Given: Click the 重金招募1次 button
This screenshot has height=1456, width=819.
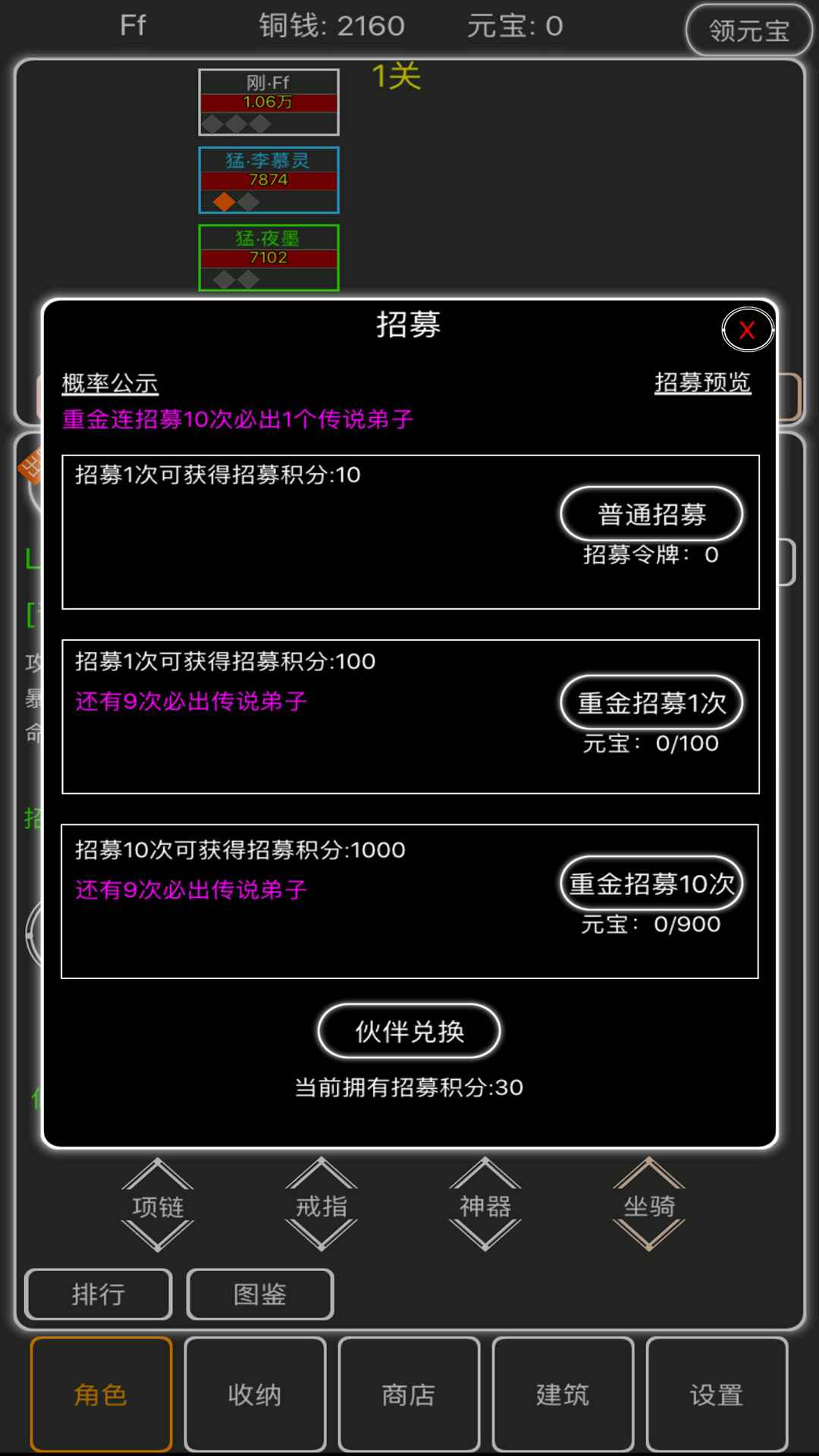Looking at the screenshot, I should point(651,703).
